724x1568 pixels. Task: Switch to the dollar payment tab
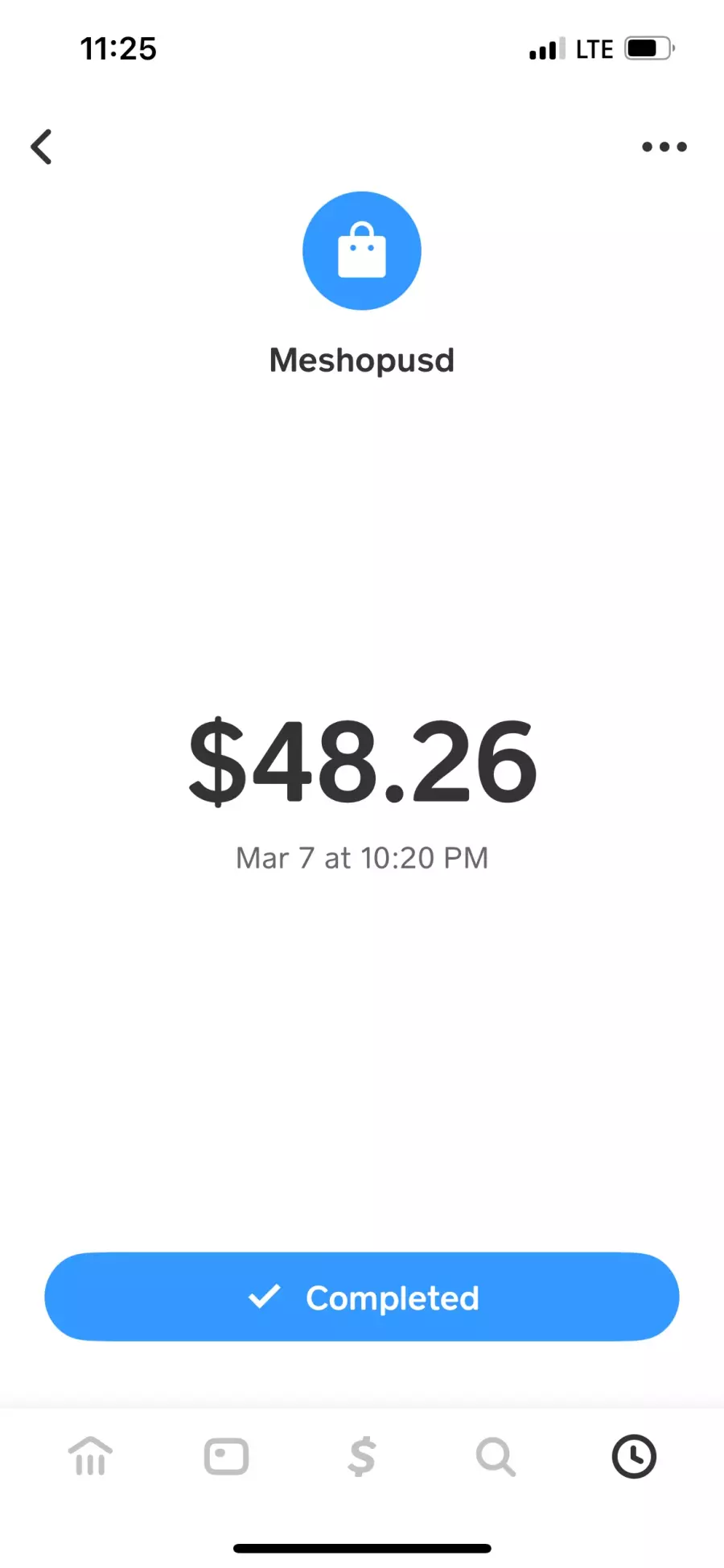click(362, 1456)
